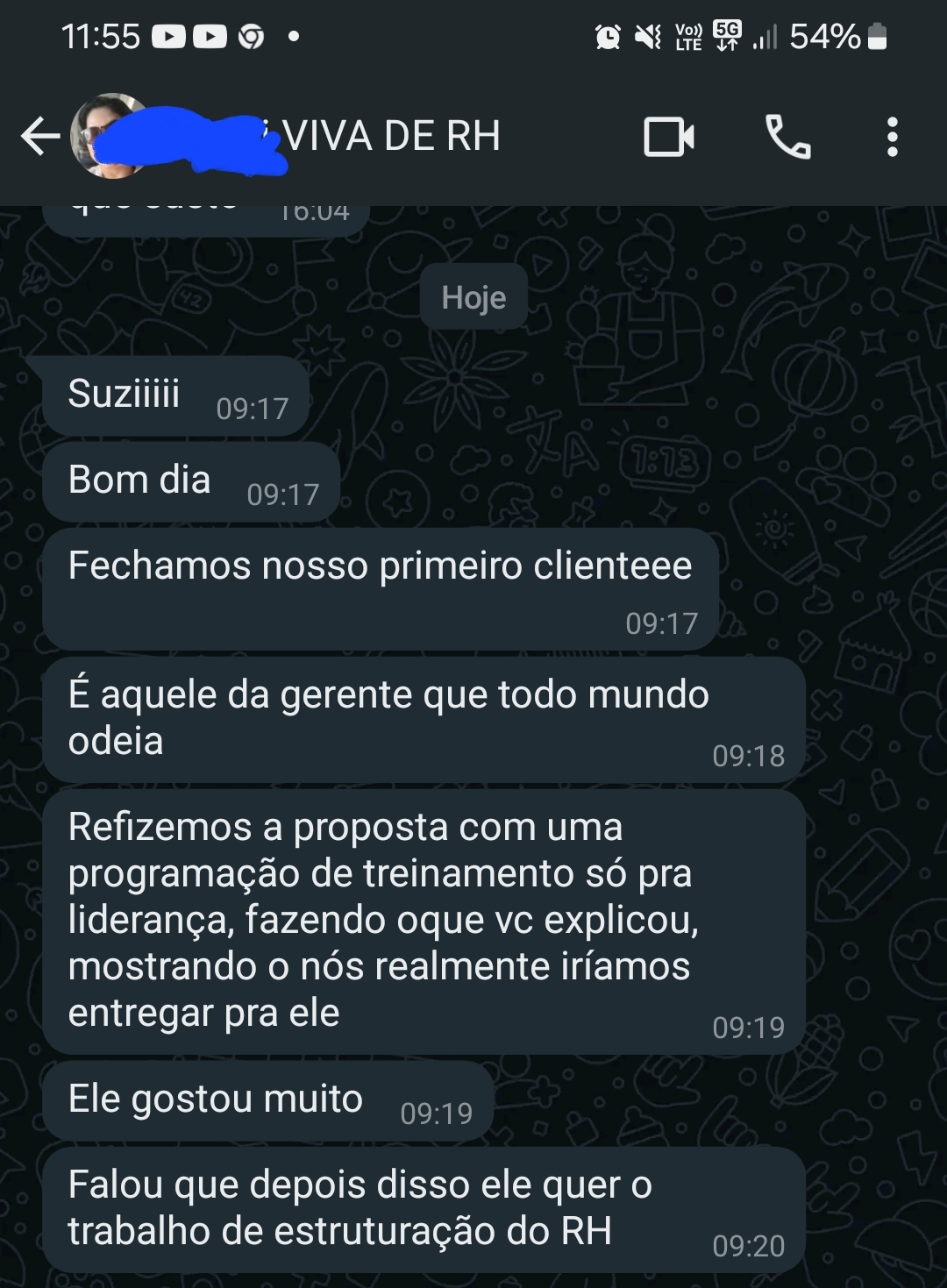Tap the VoLTE indicator in the status bar

[x=687, y=37]
